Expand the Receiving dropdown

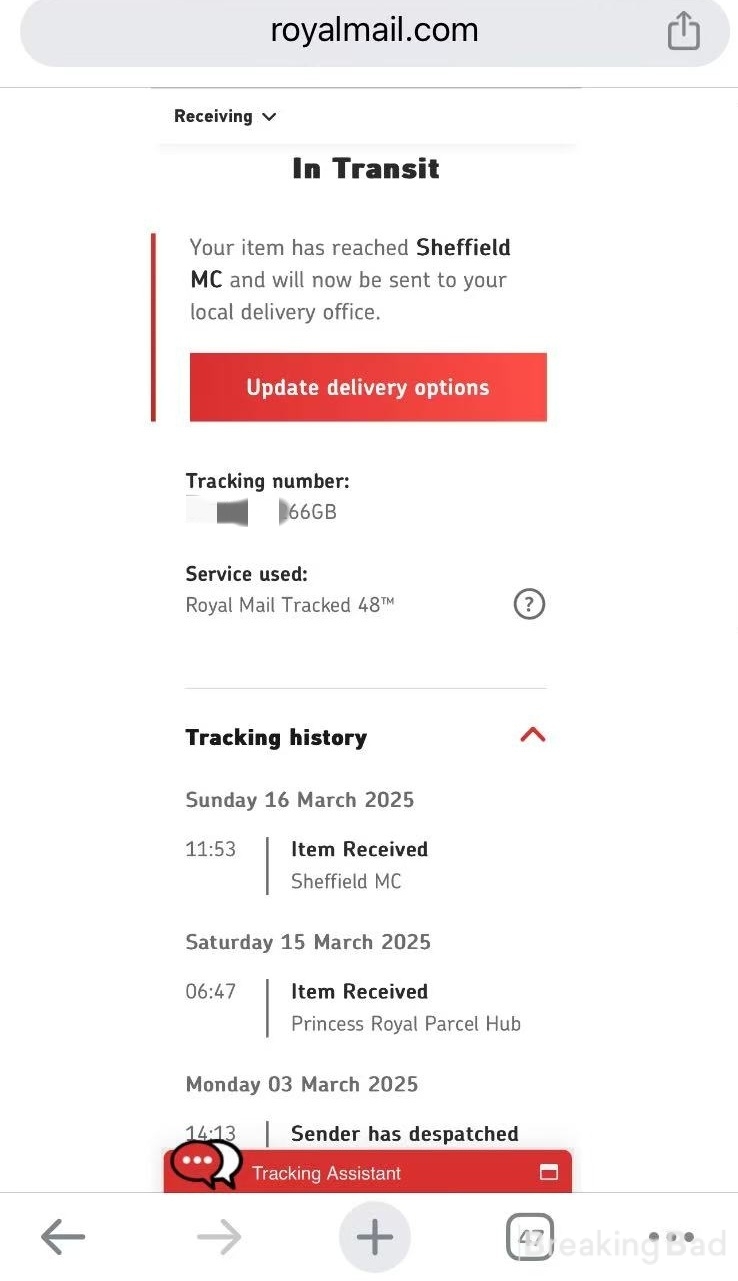tap(225, 116)
